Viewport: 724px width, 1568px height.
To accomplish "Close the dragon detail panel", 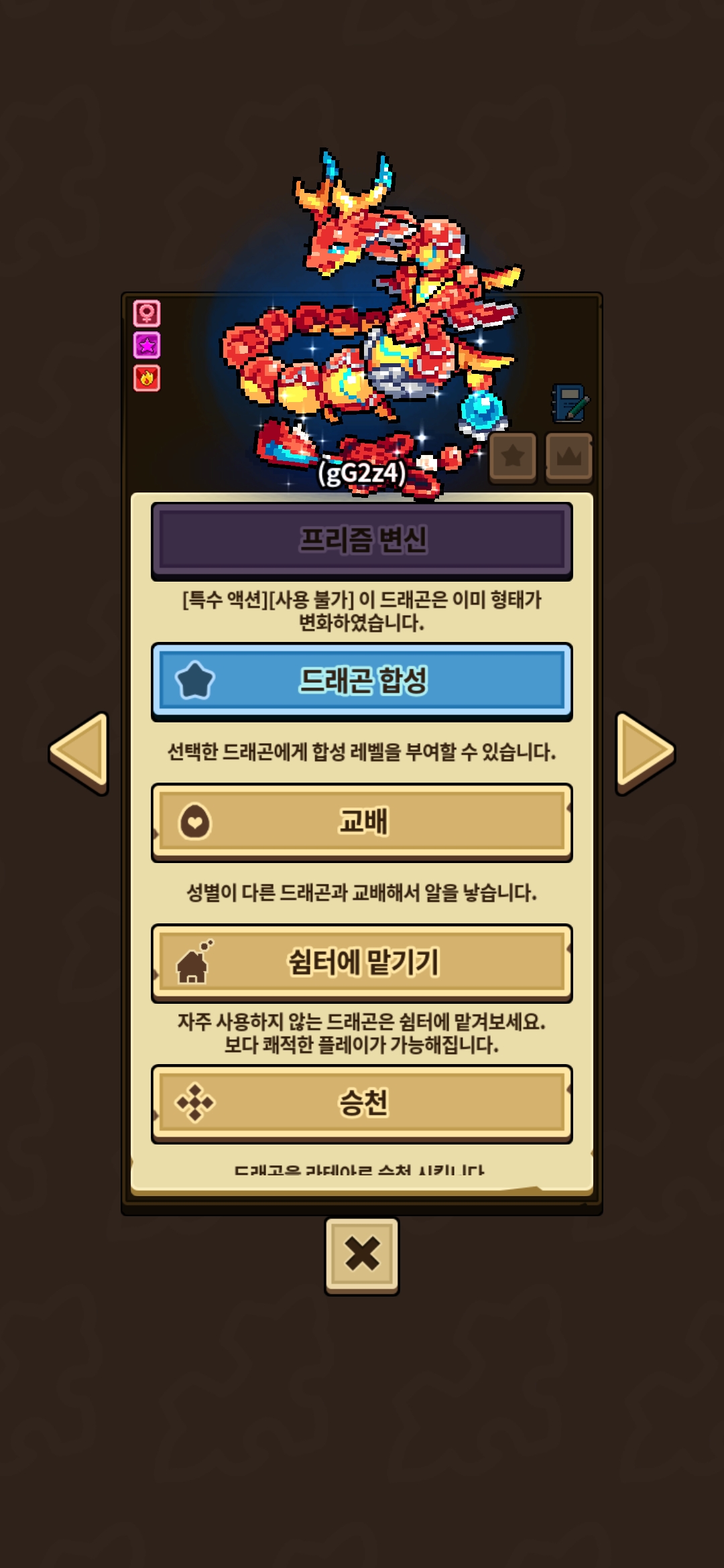I will (x=362, y=1255).
